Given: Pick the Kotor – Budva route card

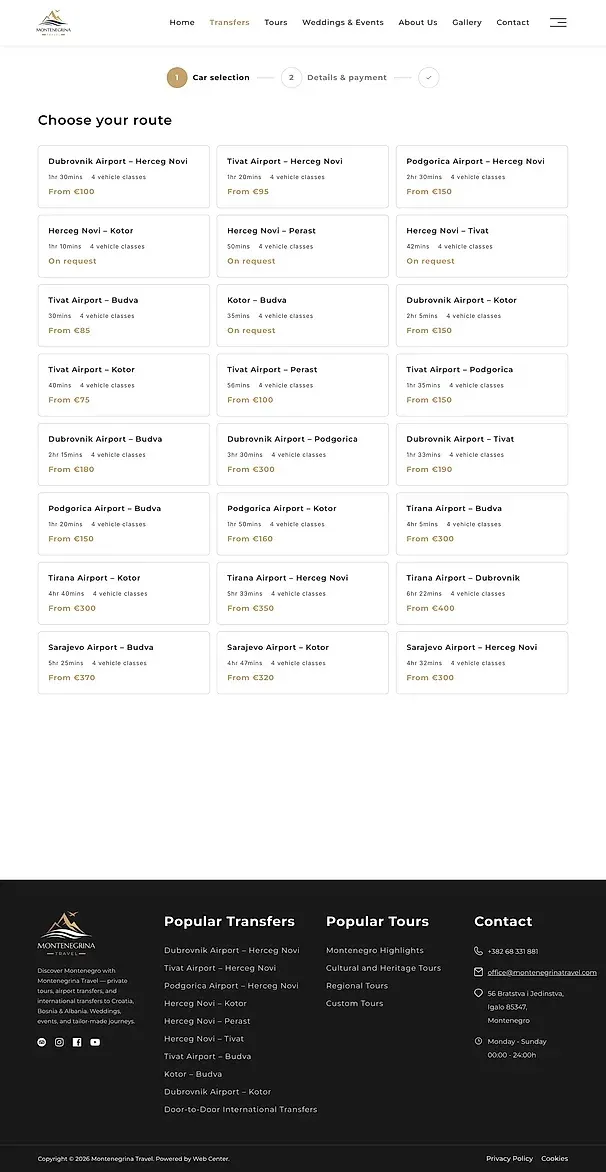Looking at the screenshot, I should (303, 315).
